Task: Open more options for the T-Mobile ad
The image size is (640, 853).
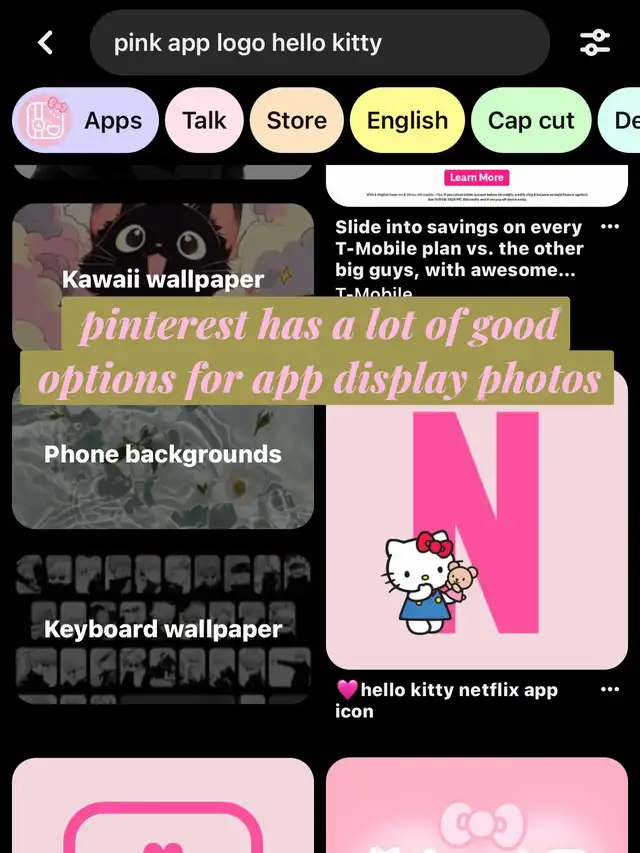Action: (609, 227)
